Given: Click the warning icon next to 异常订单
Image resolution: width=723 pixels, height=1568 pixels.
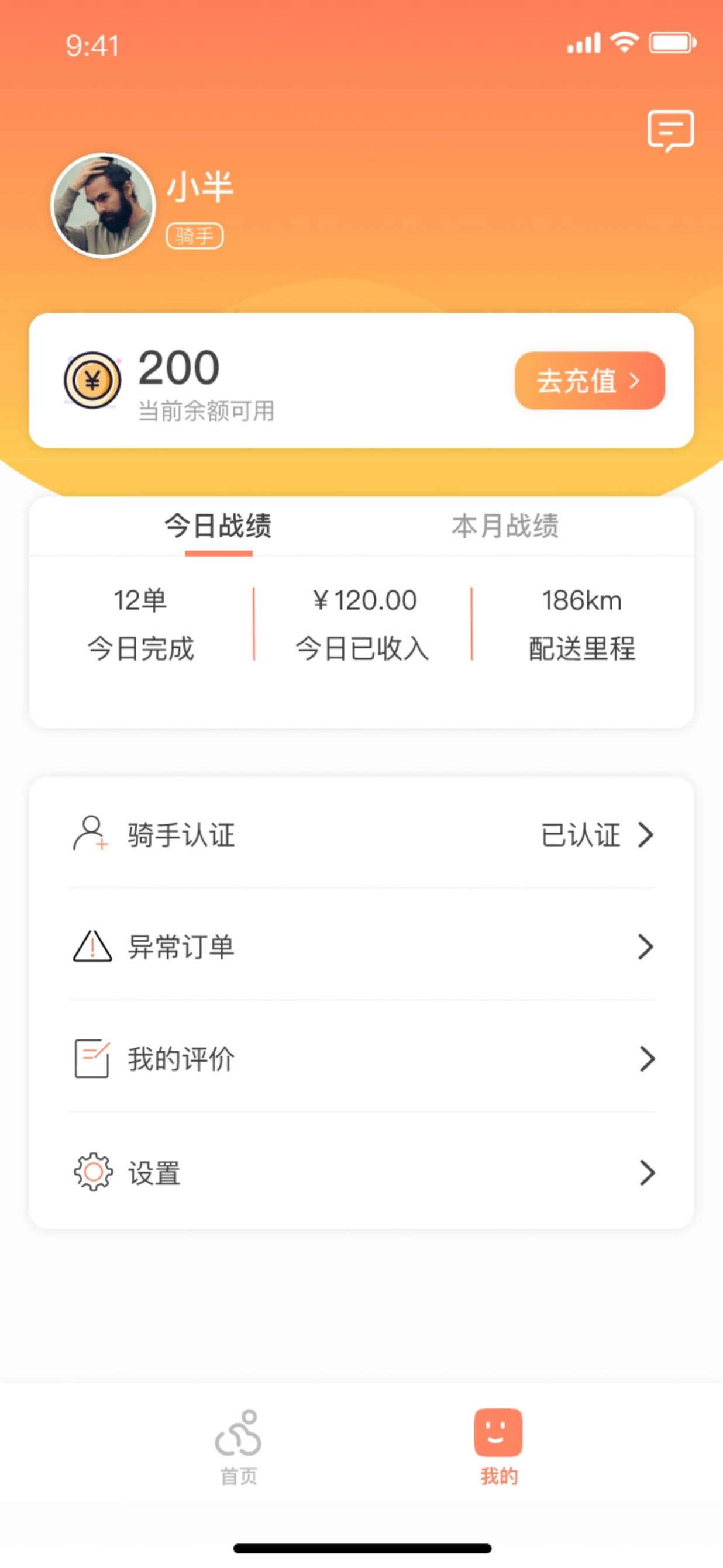Looking at the screenshot, I should pos(90,947).
